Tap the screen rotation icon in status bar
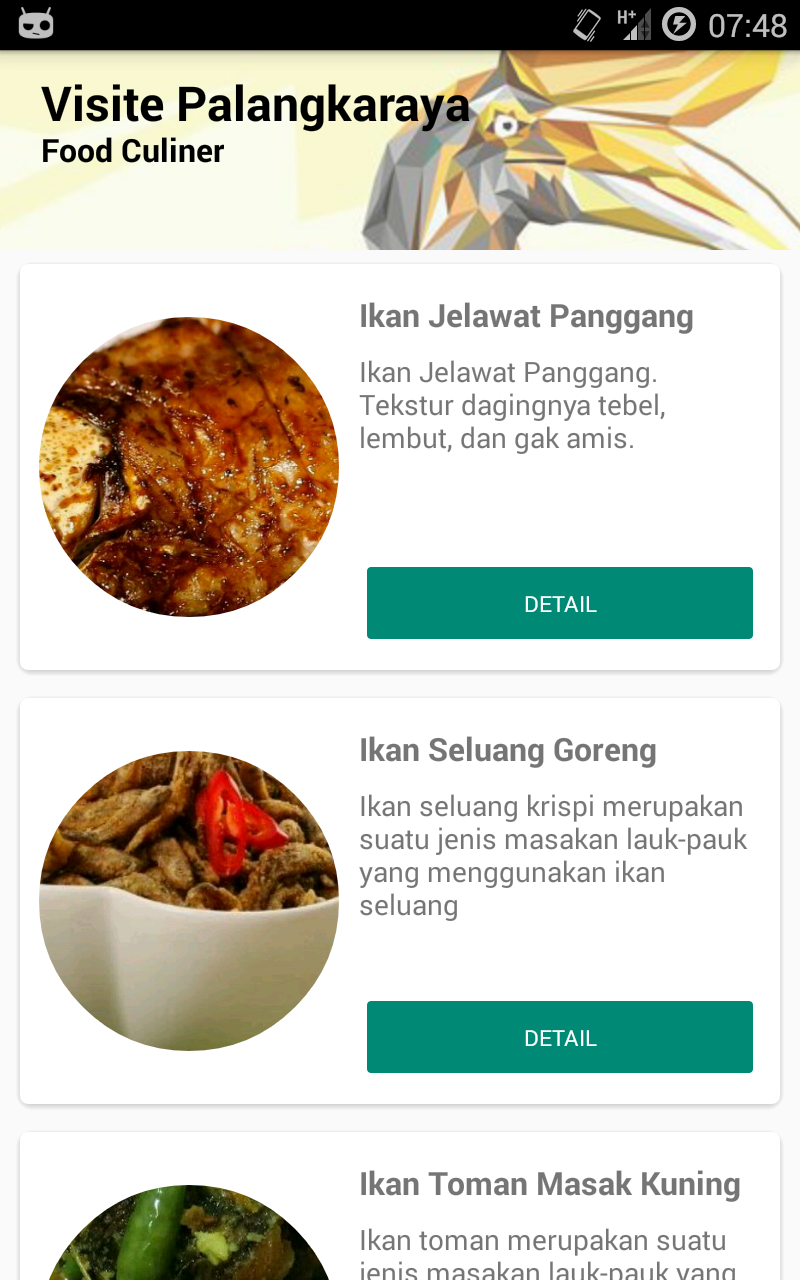The width and height of the screenshot is (800, 1280). click(586, 25)
